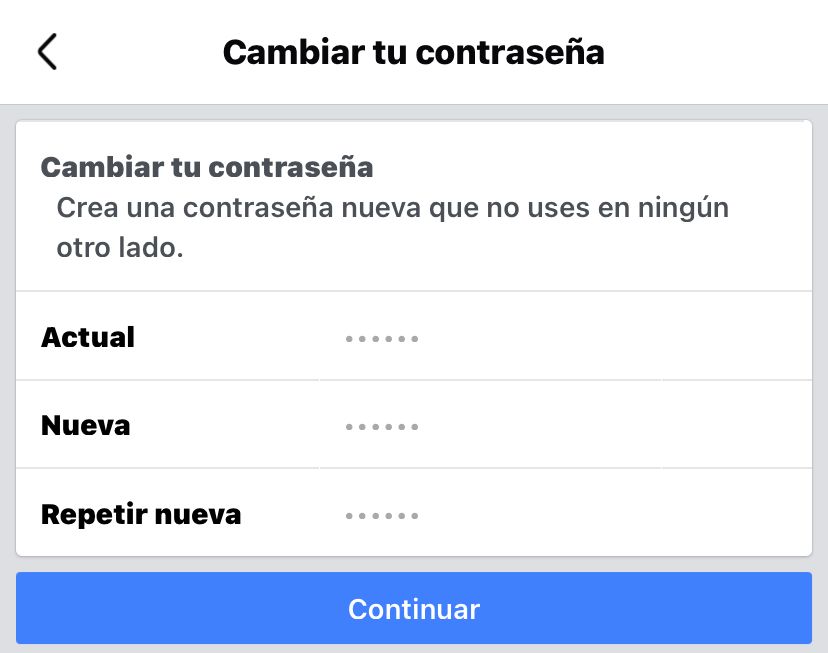
Task: Go back using the top-left arrow
Action: pyautogui.click(x=47, y=52)
